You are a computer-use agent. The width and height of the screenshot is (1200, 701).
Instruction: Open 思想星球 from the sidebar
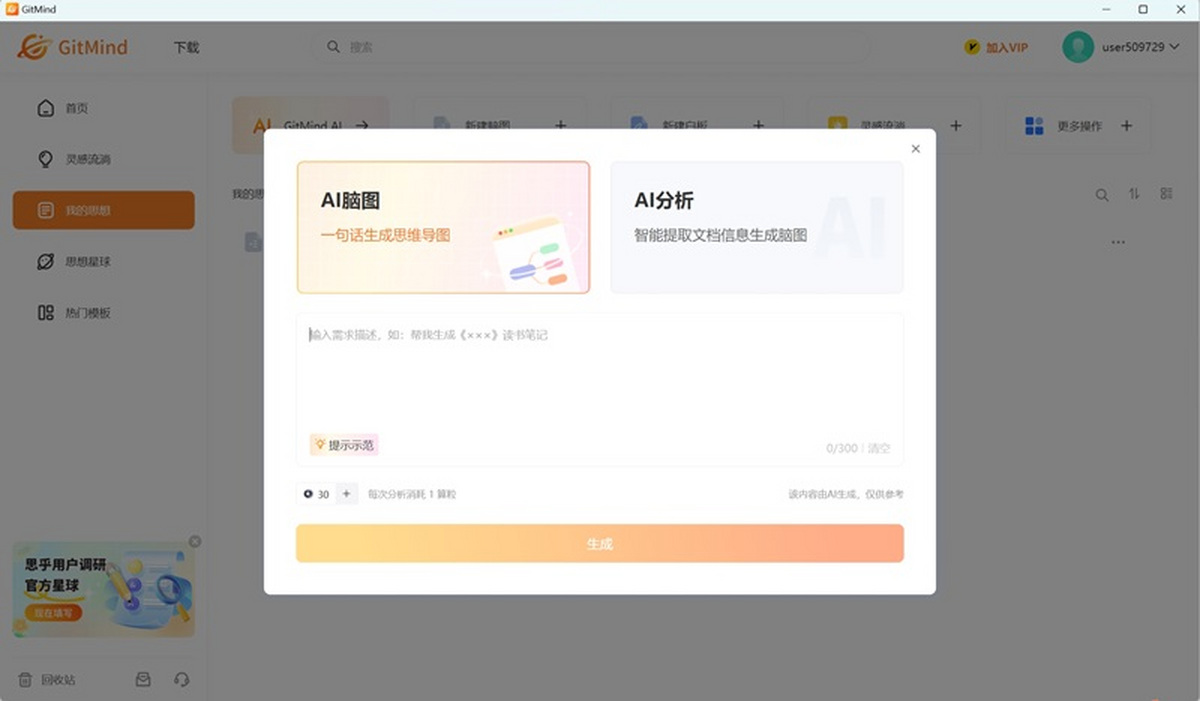[87, 262]
